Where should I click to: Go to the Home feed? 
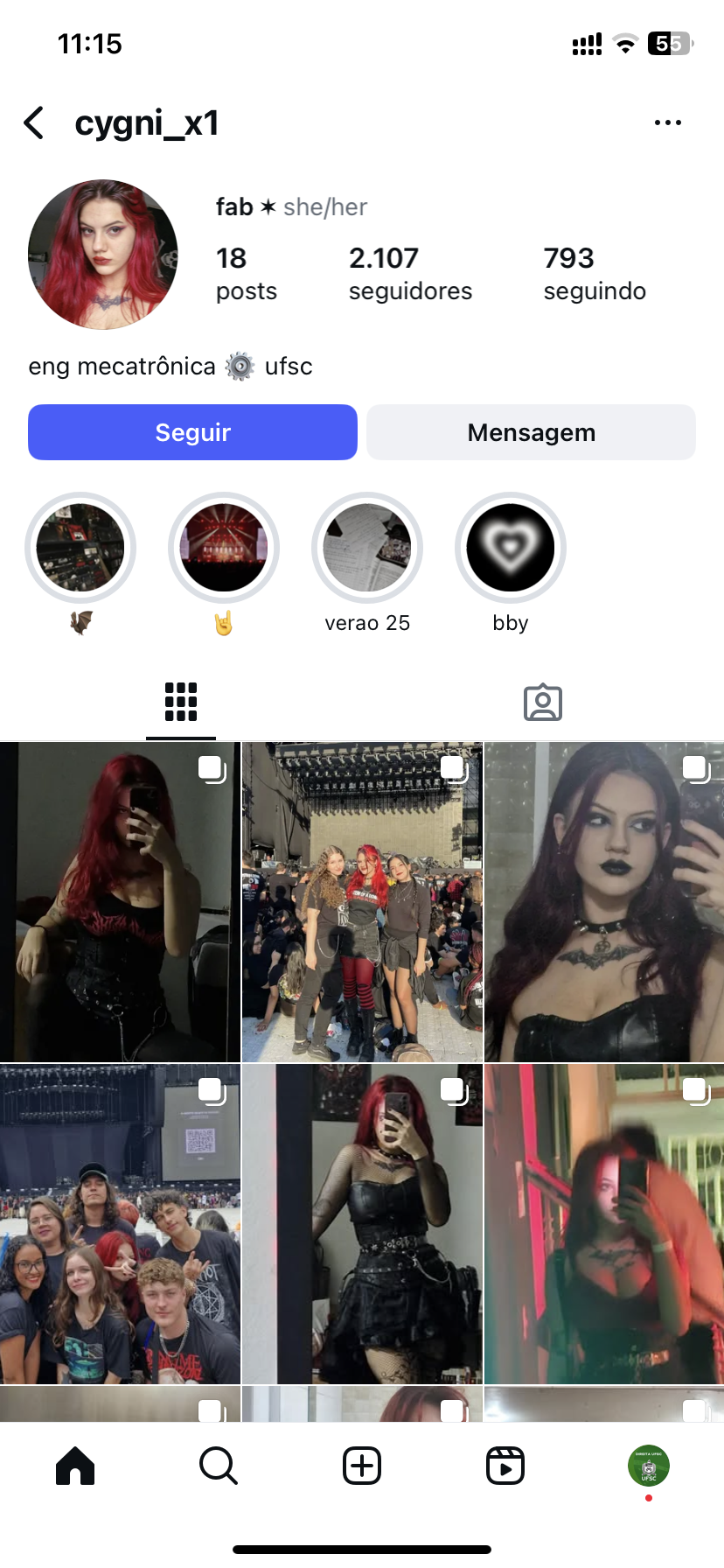[75, 1465]
